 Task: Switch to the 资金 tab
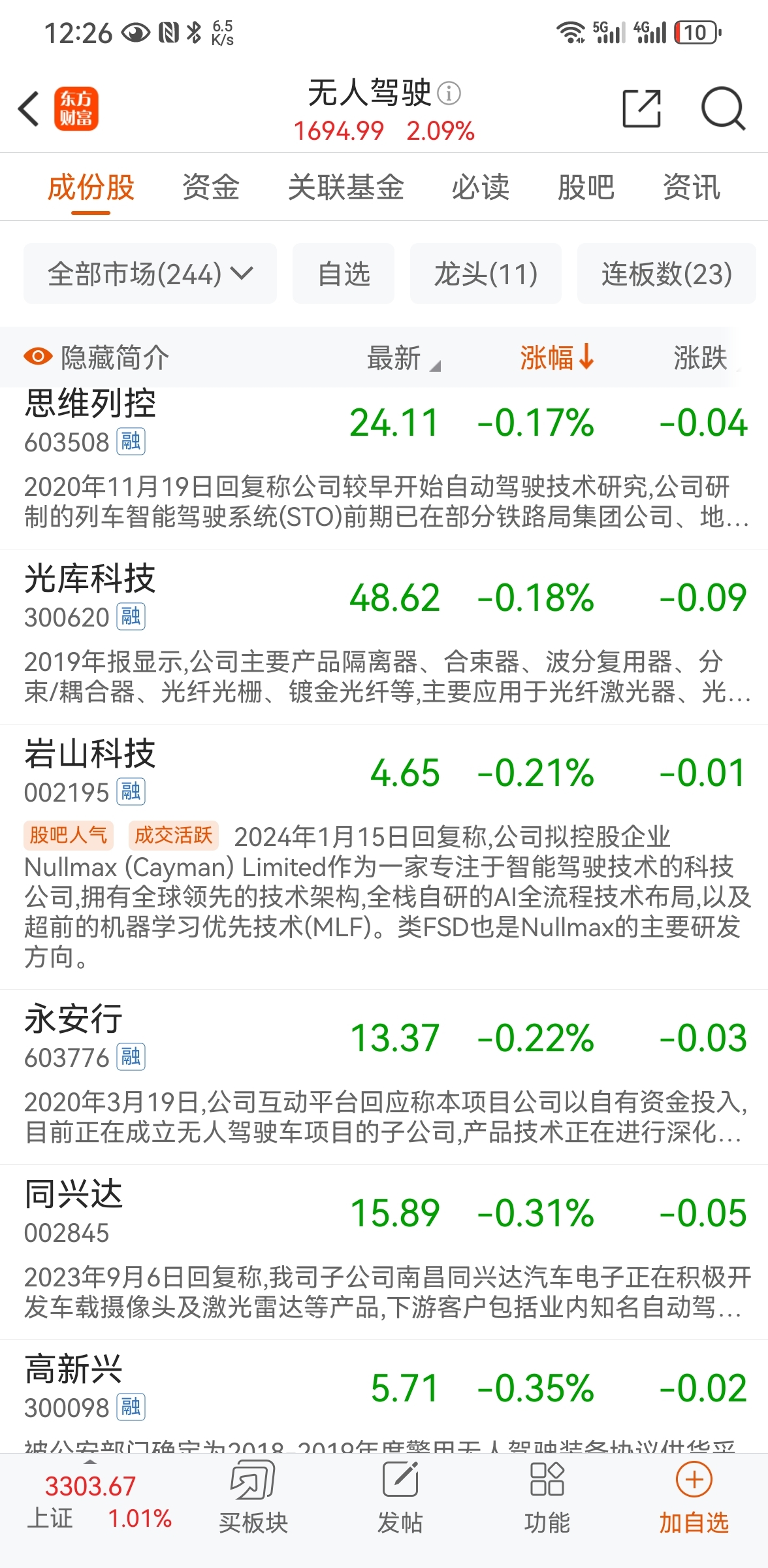click(x=210, y=188)
